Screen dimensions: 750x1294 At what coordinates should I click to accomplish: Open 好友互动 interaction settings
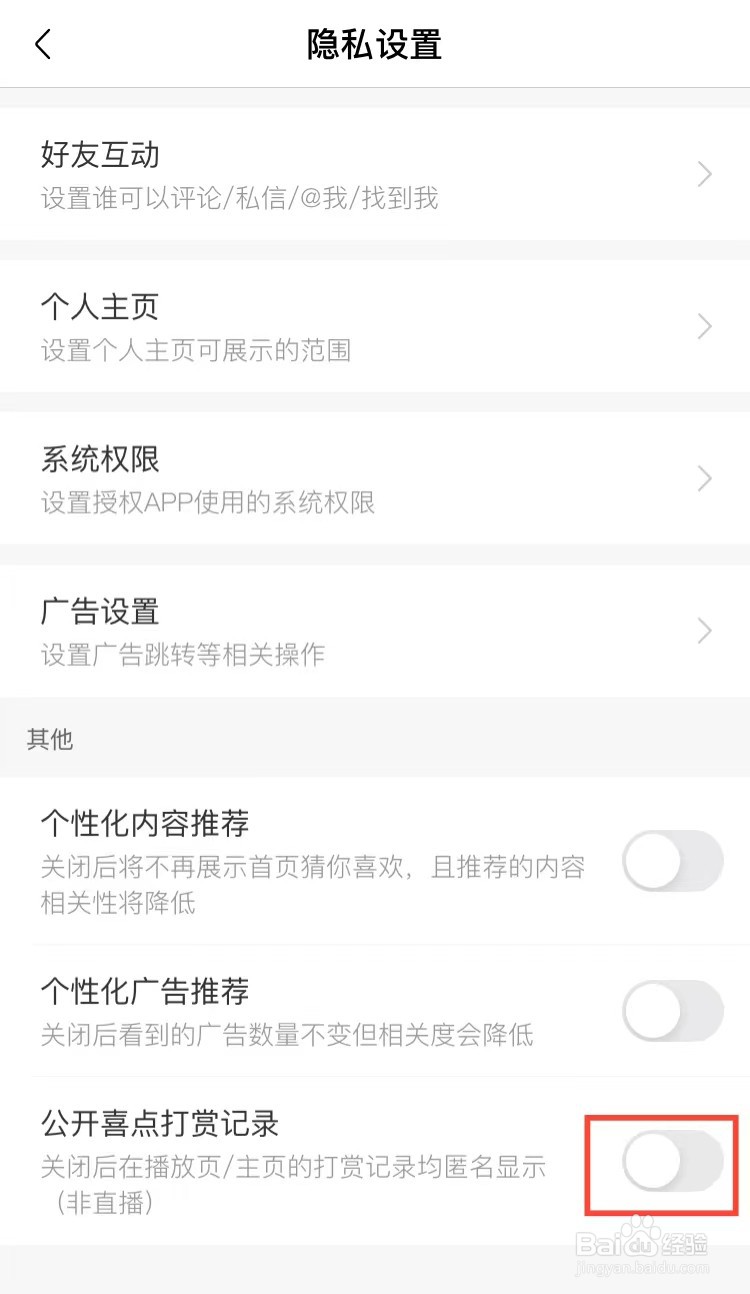100,155
